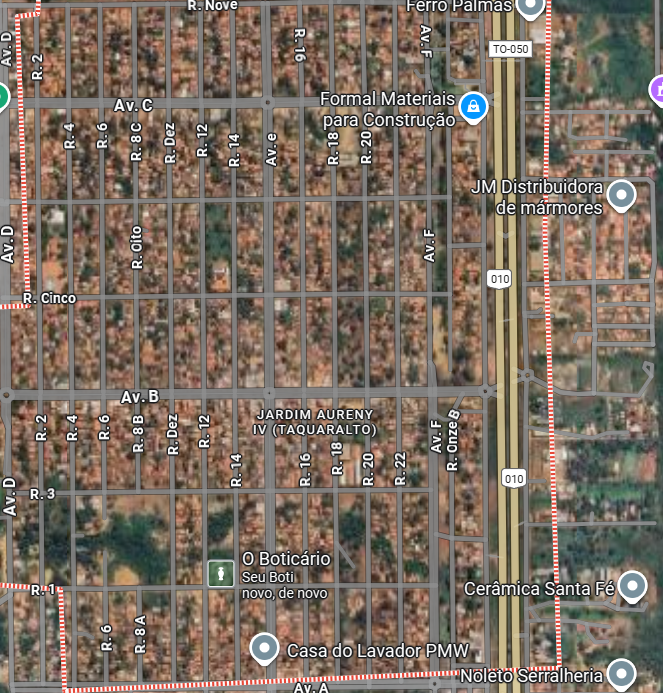Open the Noleto Serralheria pin
The width and height of the screenshot is (663, 693).
(x=621, y=674)
